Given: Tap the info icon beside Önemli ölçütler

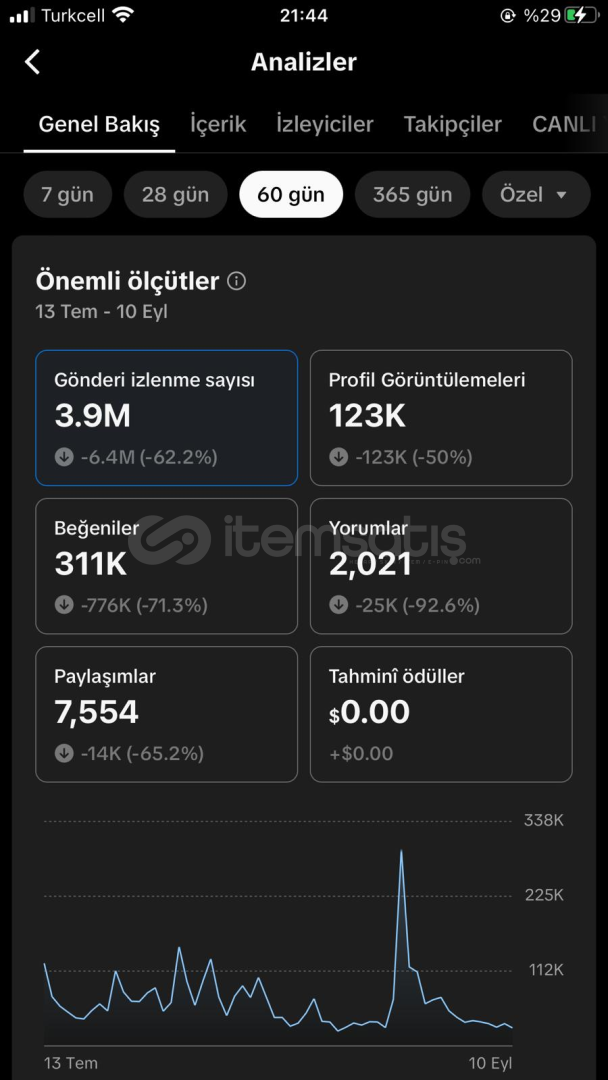Looking at the screenshot, I should [236, 281].
